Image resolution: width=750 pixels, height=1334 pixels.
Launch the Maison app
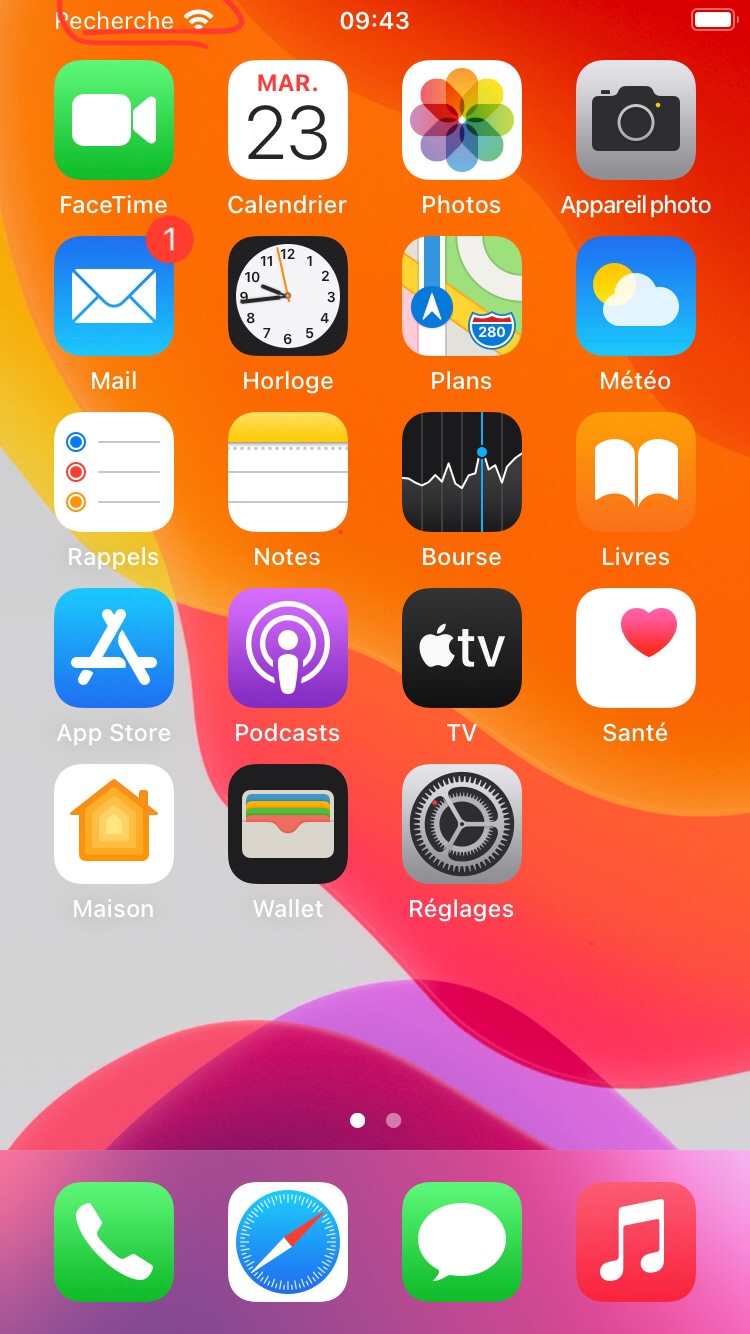114,824
